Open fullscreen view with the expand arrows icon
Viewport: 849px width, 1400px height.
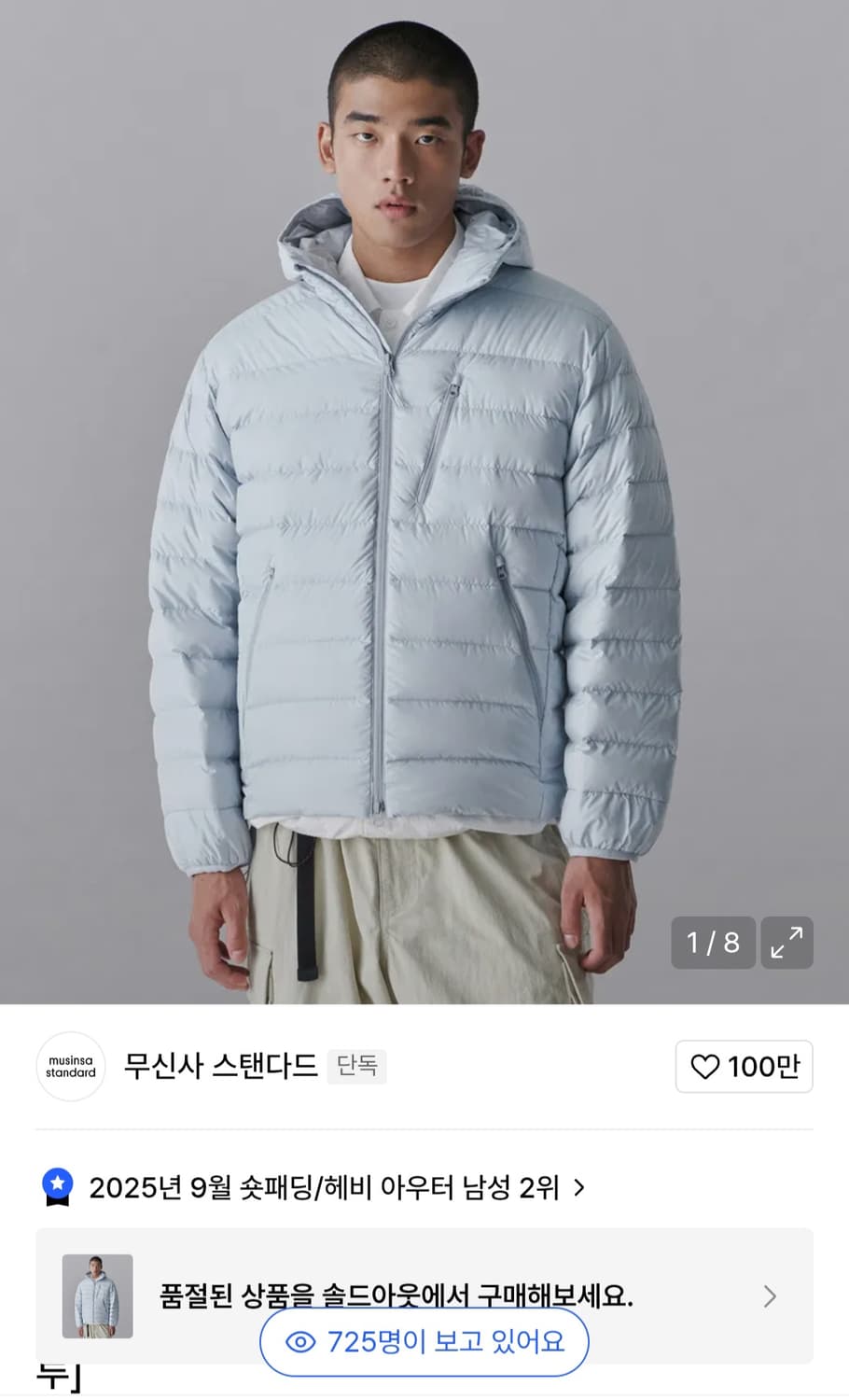786,943
